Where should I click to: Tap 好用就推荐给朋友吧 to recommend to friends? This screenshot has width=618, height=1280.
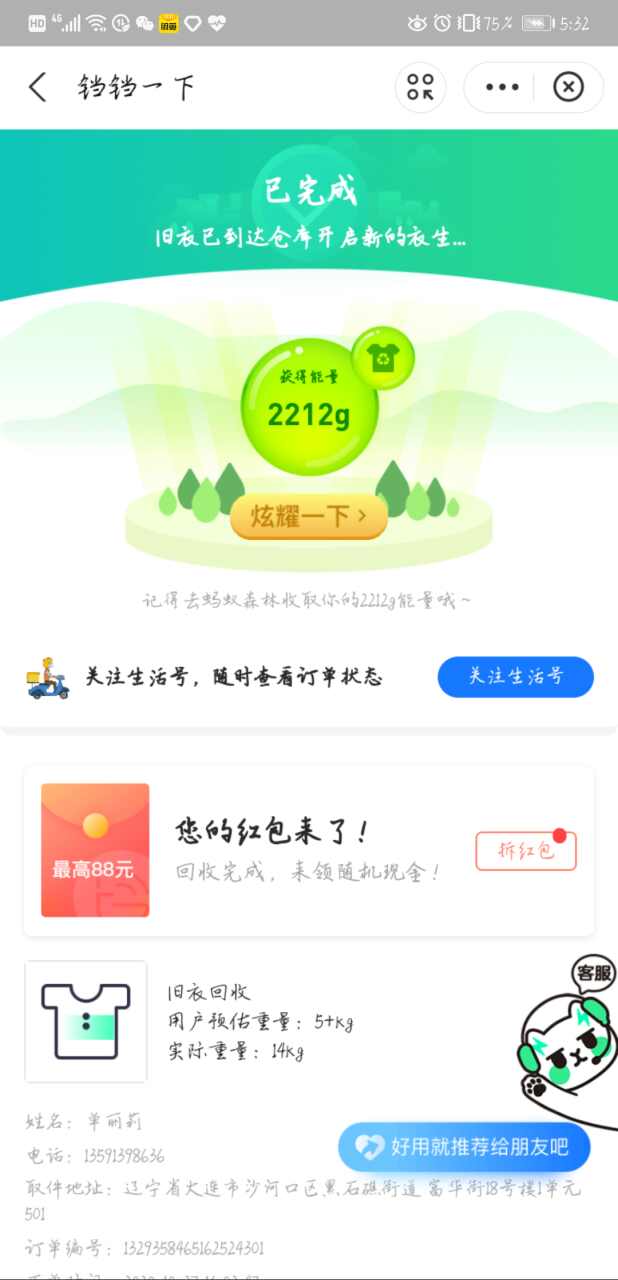[464, 1147]
